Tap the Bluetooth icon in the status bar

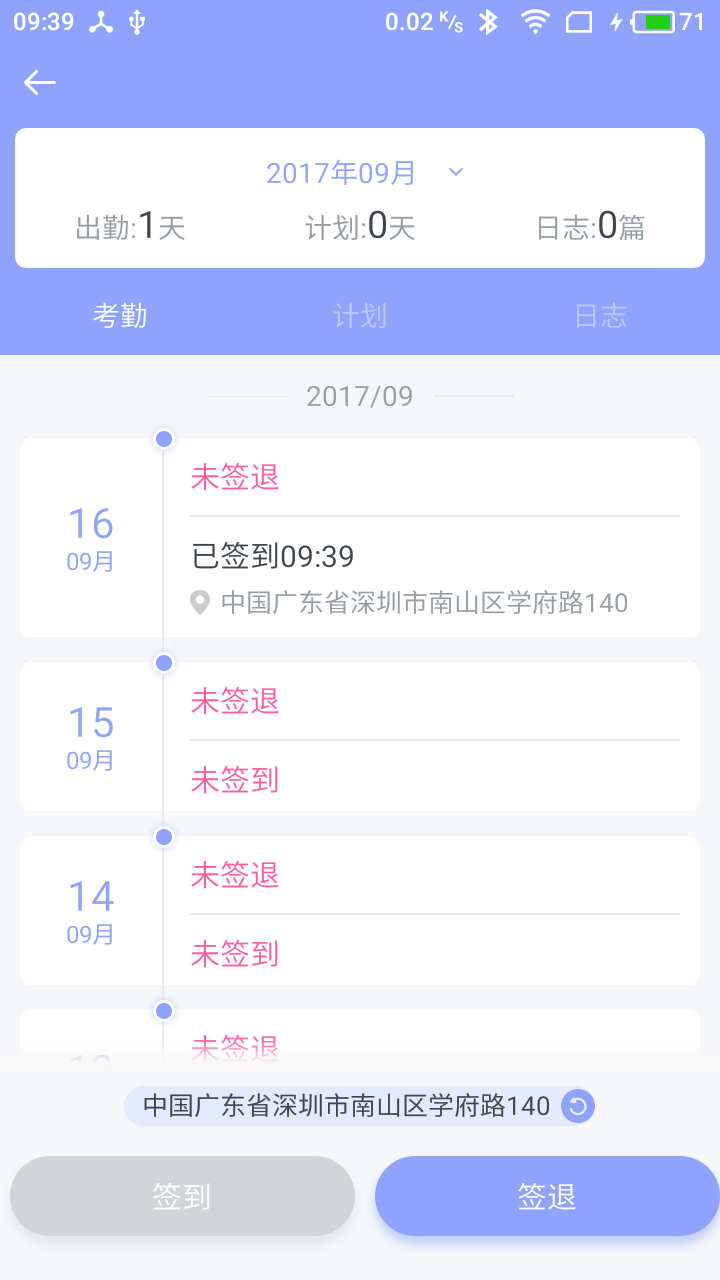tap(487, 20)
